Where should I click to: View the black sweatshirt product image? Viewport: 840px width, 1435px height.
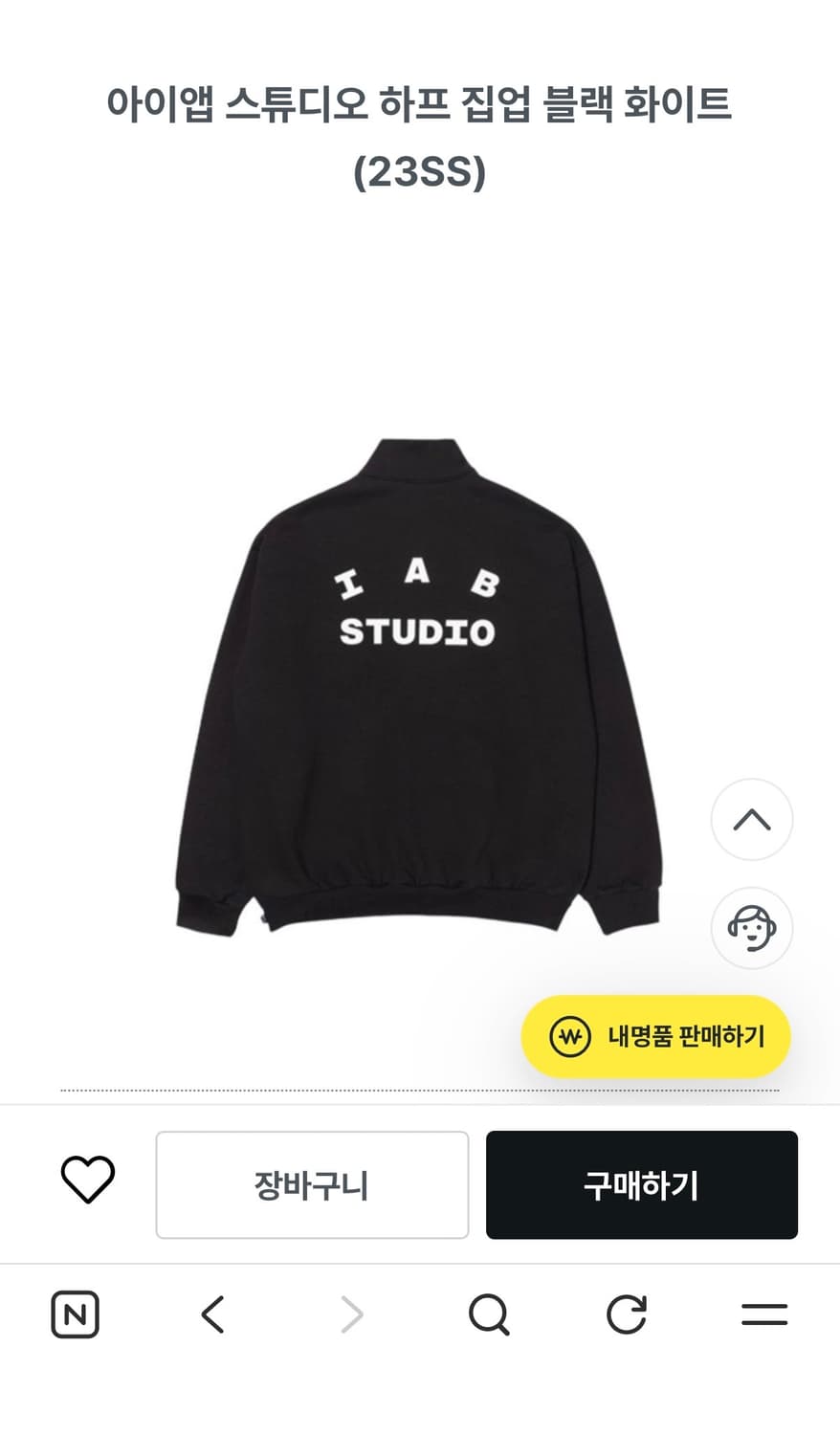(x=419, y=689)
